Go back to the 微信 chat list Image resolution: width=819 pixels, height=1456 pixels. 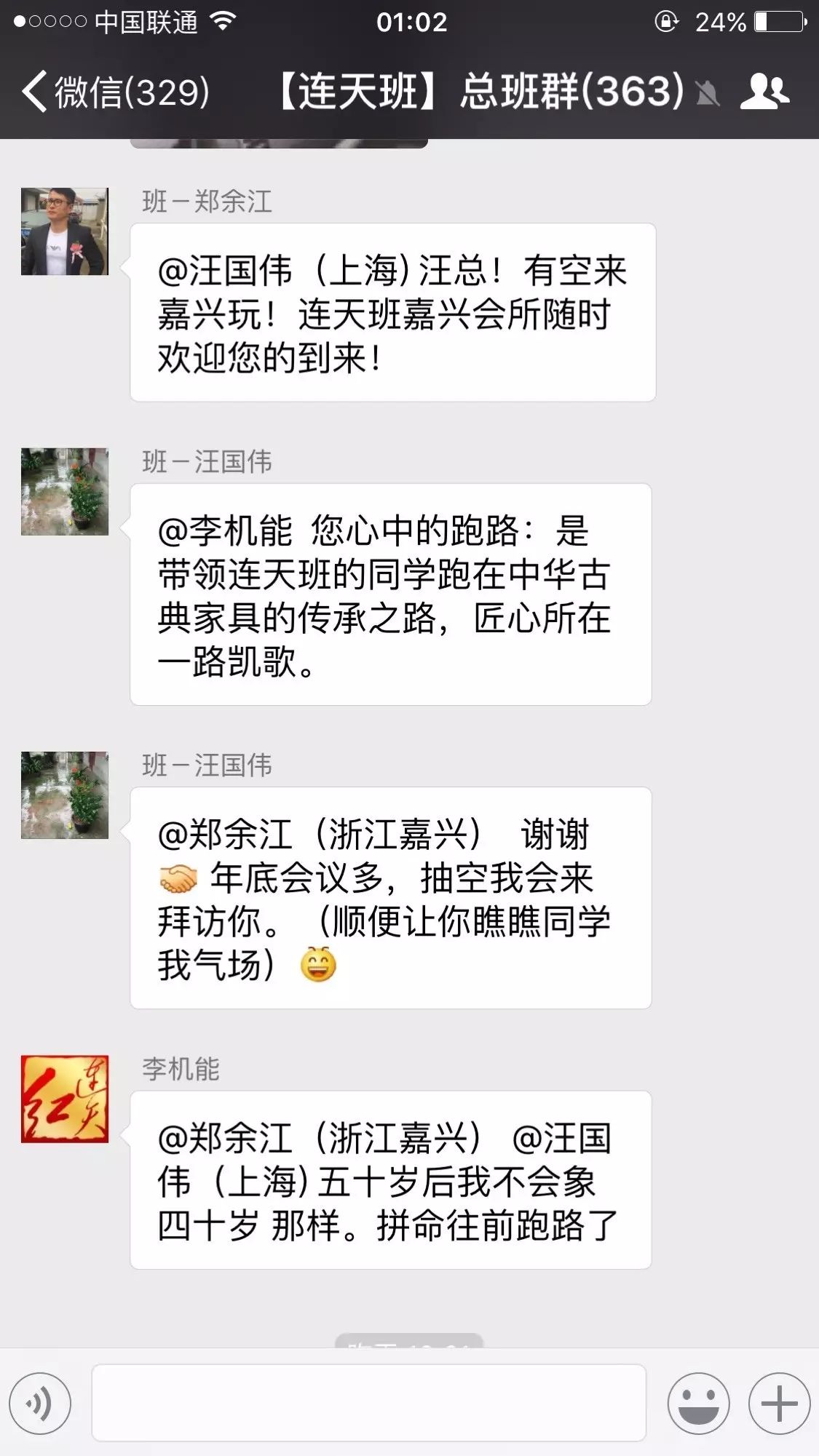point(115,92)
